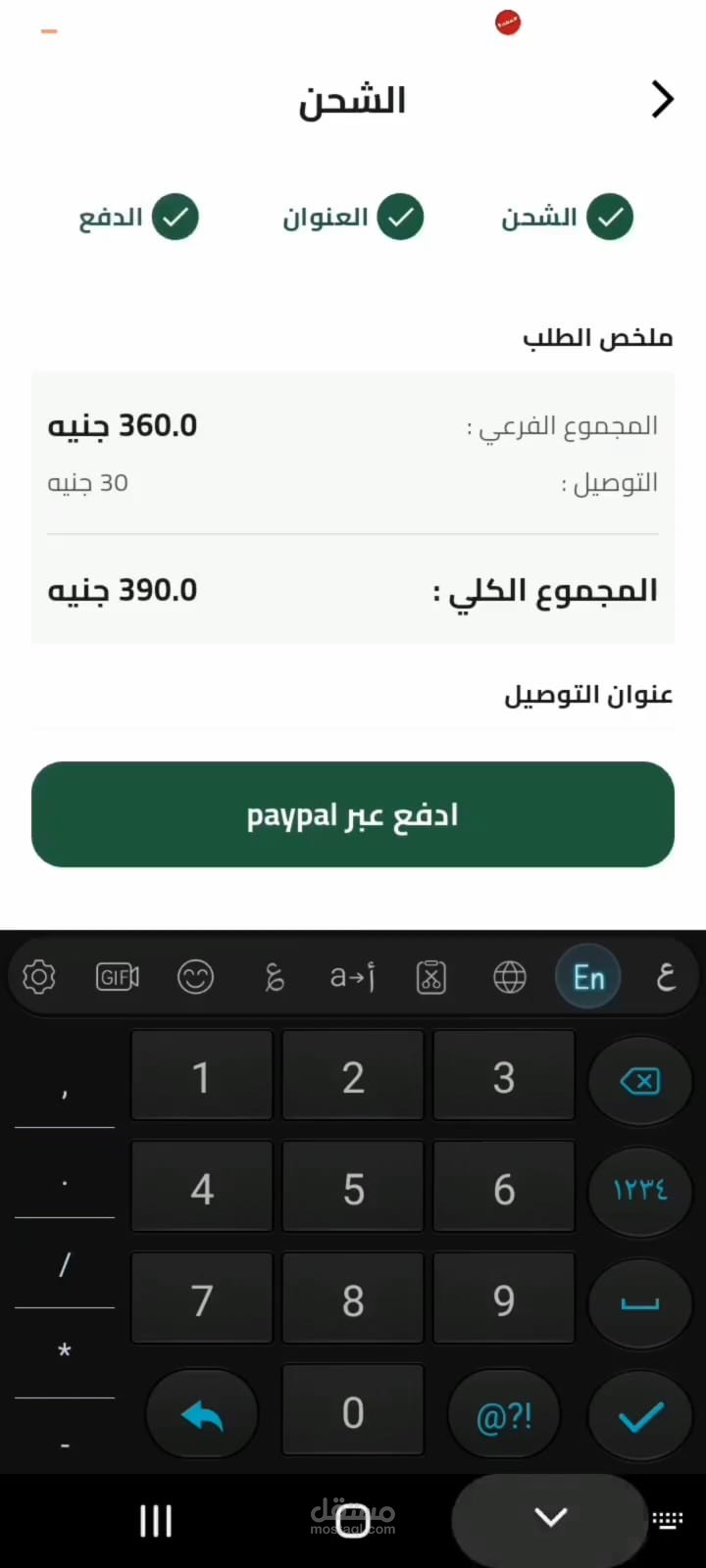The width and height of the screenshot is (706, 1568).
Task: Open the clipboard option on keyboard
Action: [x=431, y=977]
